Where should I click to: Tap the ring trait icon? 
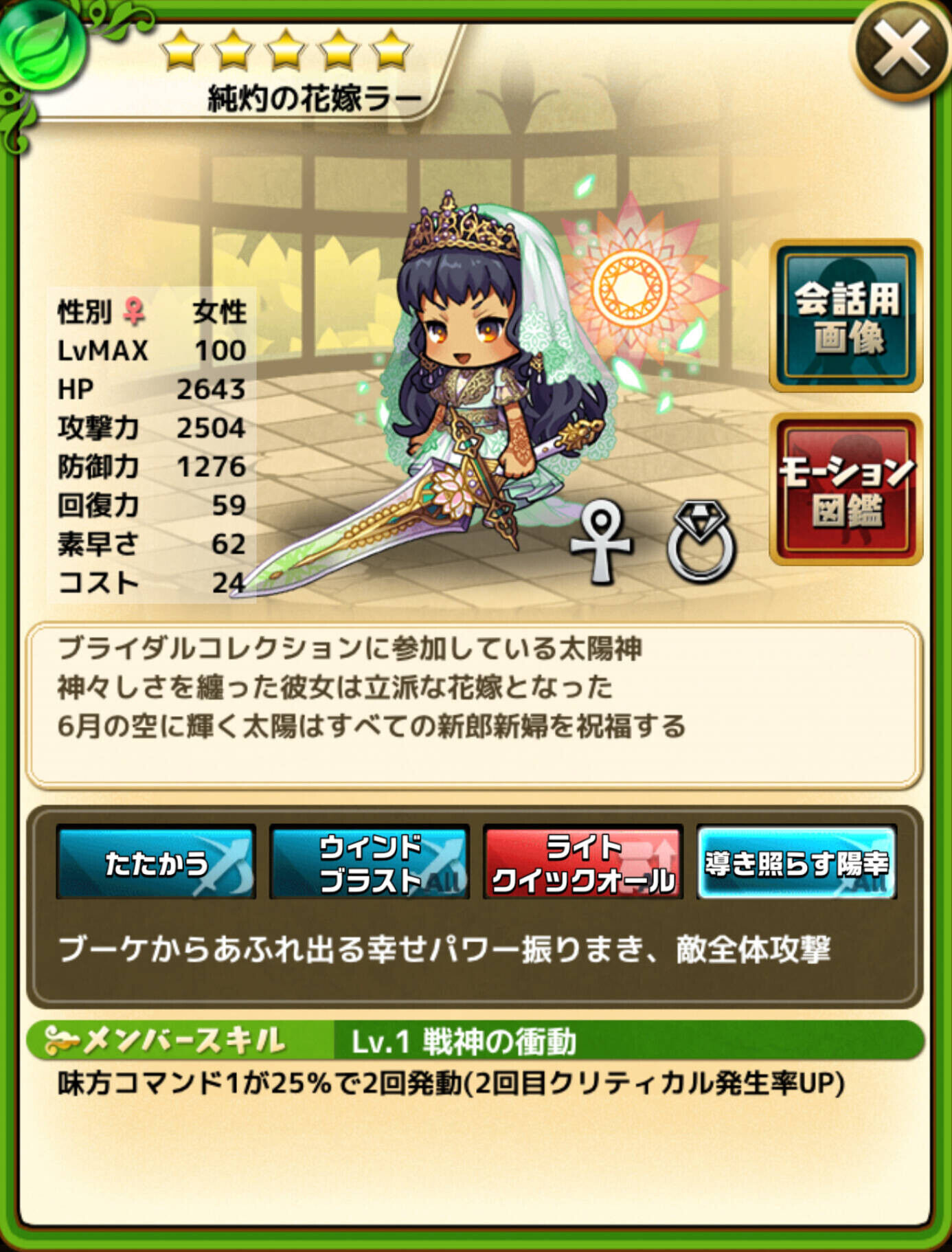(x=701, y=543)
